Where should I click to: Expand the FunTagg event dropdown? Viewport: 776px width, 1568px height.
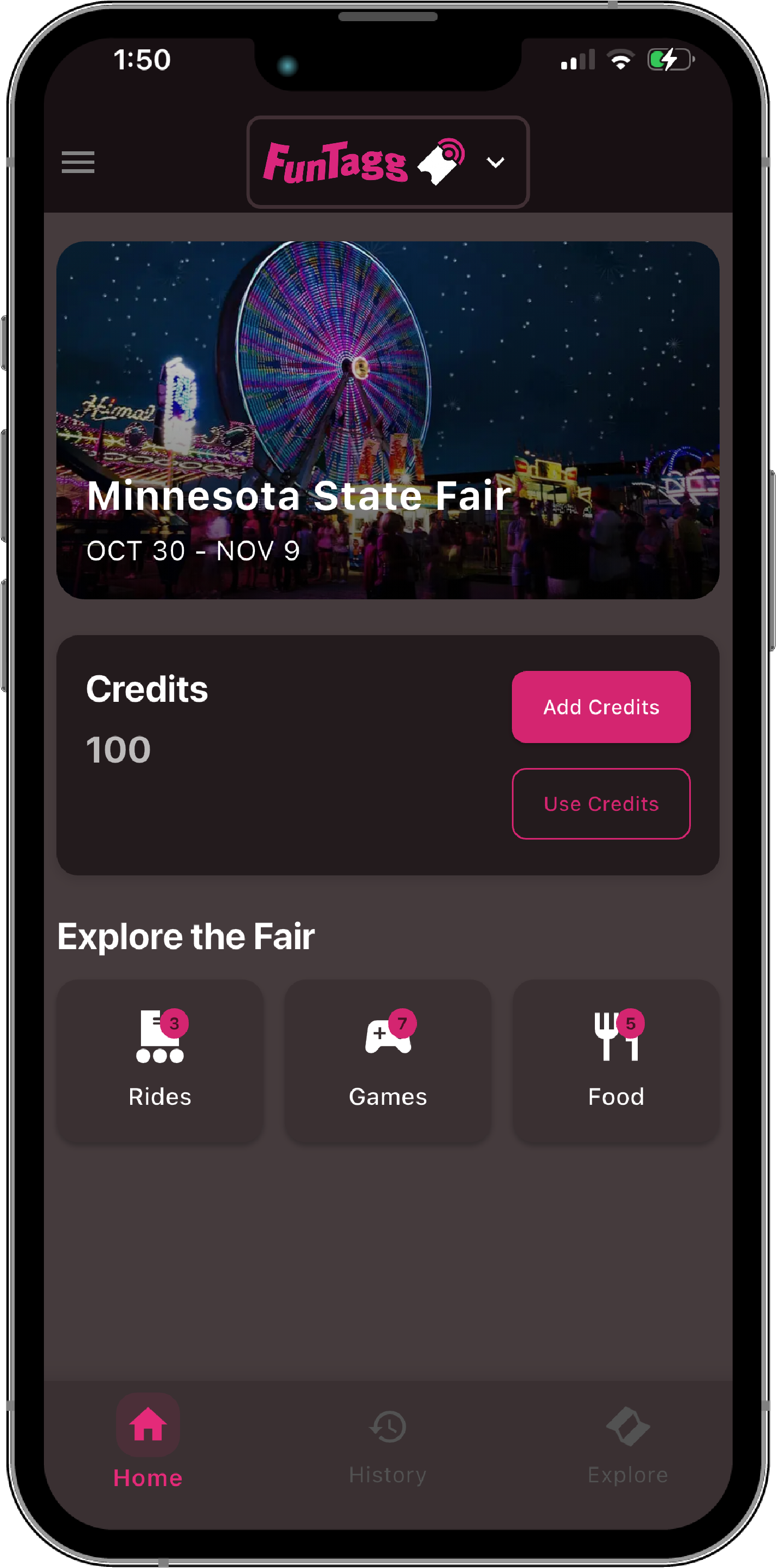coord(496,163)
